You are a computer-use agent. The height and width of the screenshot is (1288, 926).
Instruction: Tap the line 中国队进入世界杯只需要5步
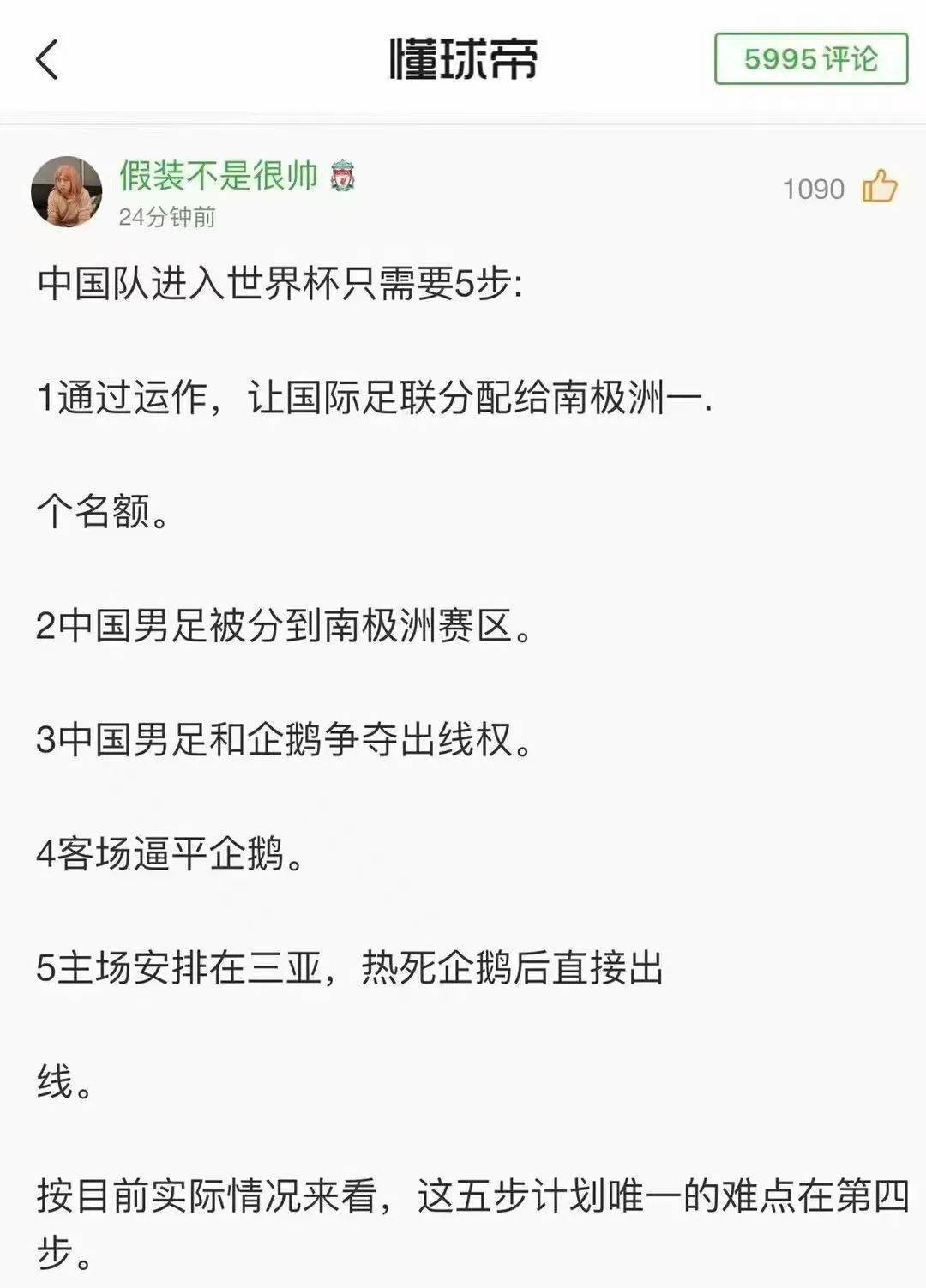(283, 283)
